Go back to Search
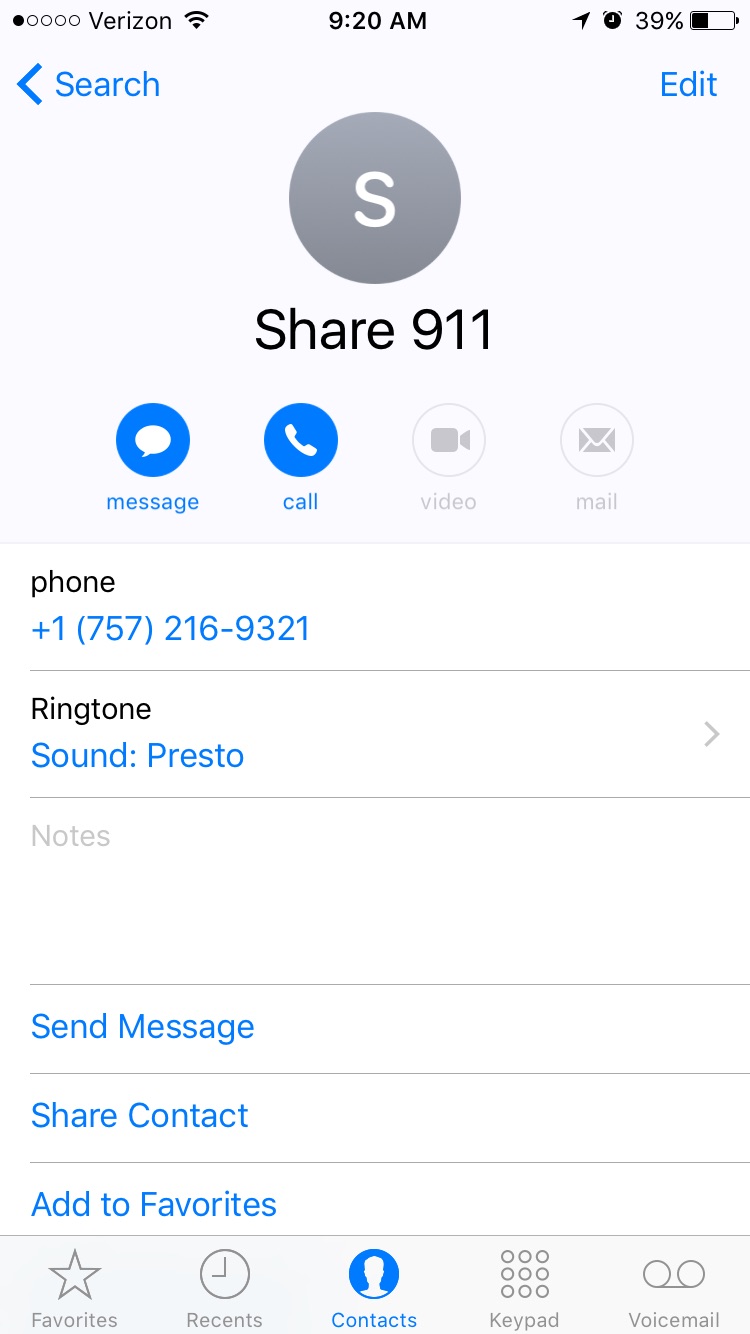The width and height of the screenshot is (750, 1334). point(89,85)
